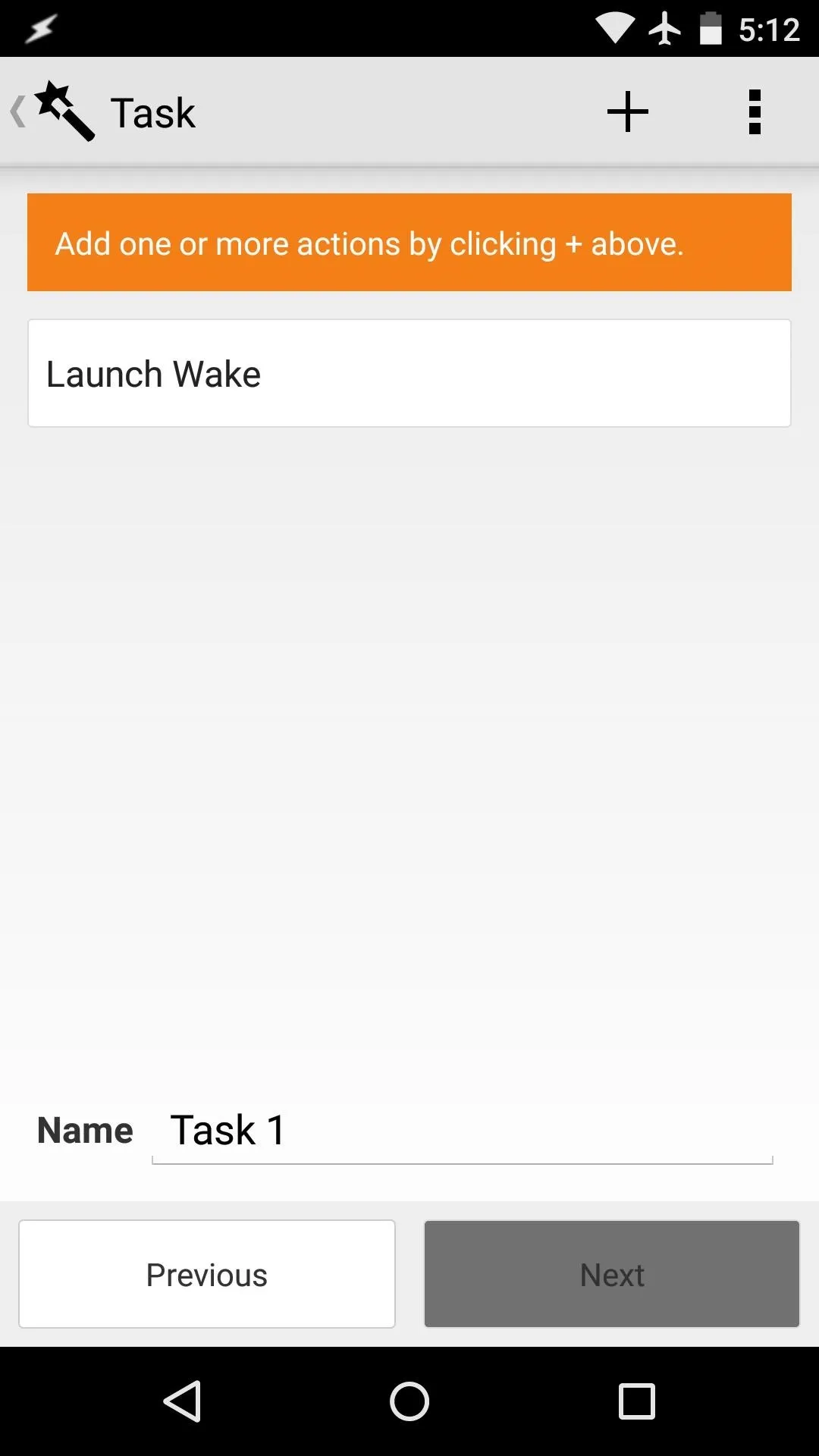The height and width of the screenshot is (1456, 819).
Task: Open the overflow menu
Action: click(x=755, y=112)
